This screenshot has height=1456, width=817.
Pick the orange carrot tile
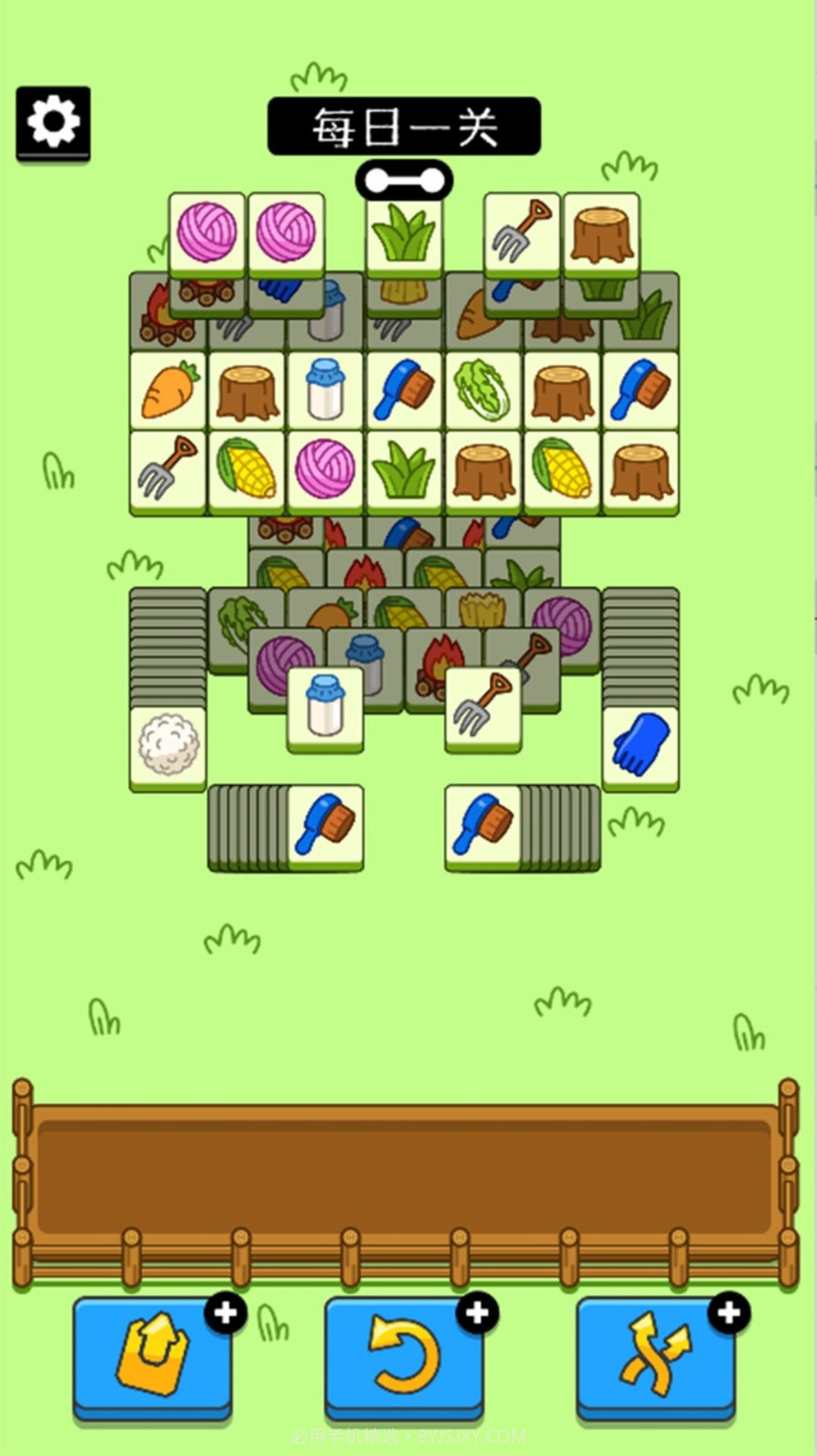point(168,391)
